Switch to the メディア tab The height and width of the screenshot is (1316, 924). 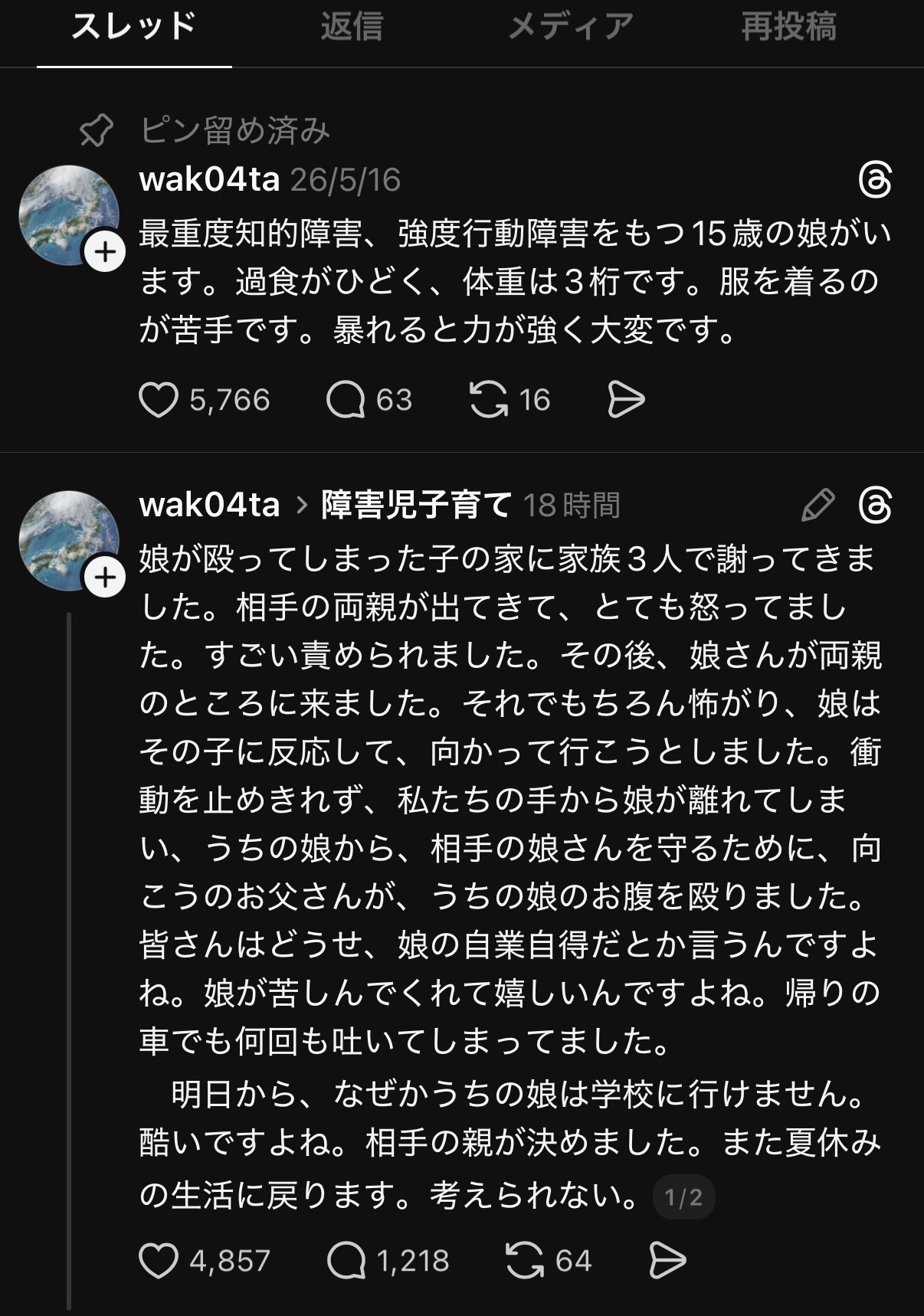coord(571,27)
